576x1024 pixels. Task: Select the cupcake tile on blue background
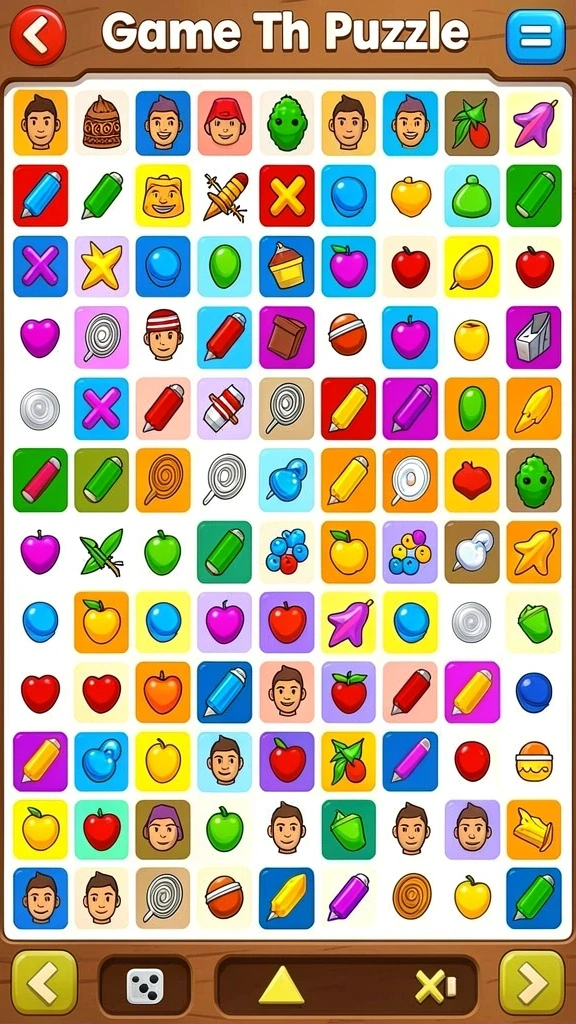tap(286, 266)
